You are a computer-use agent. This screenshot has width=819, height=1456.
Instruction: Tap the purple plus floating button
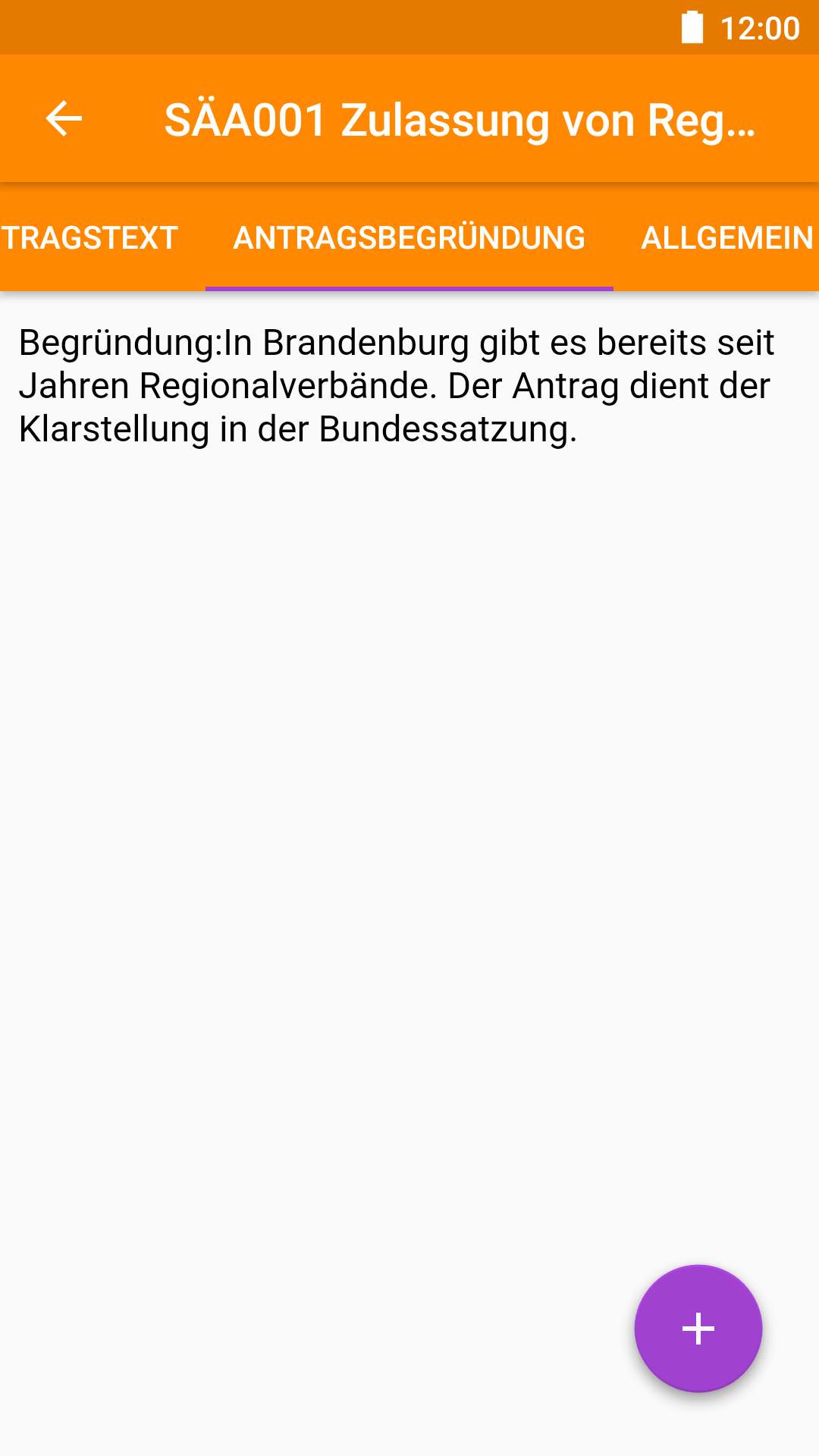[x=698, y=1329]
